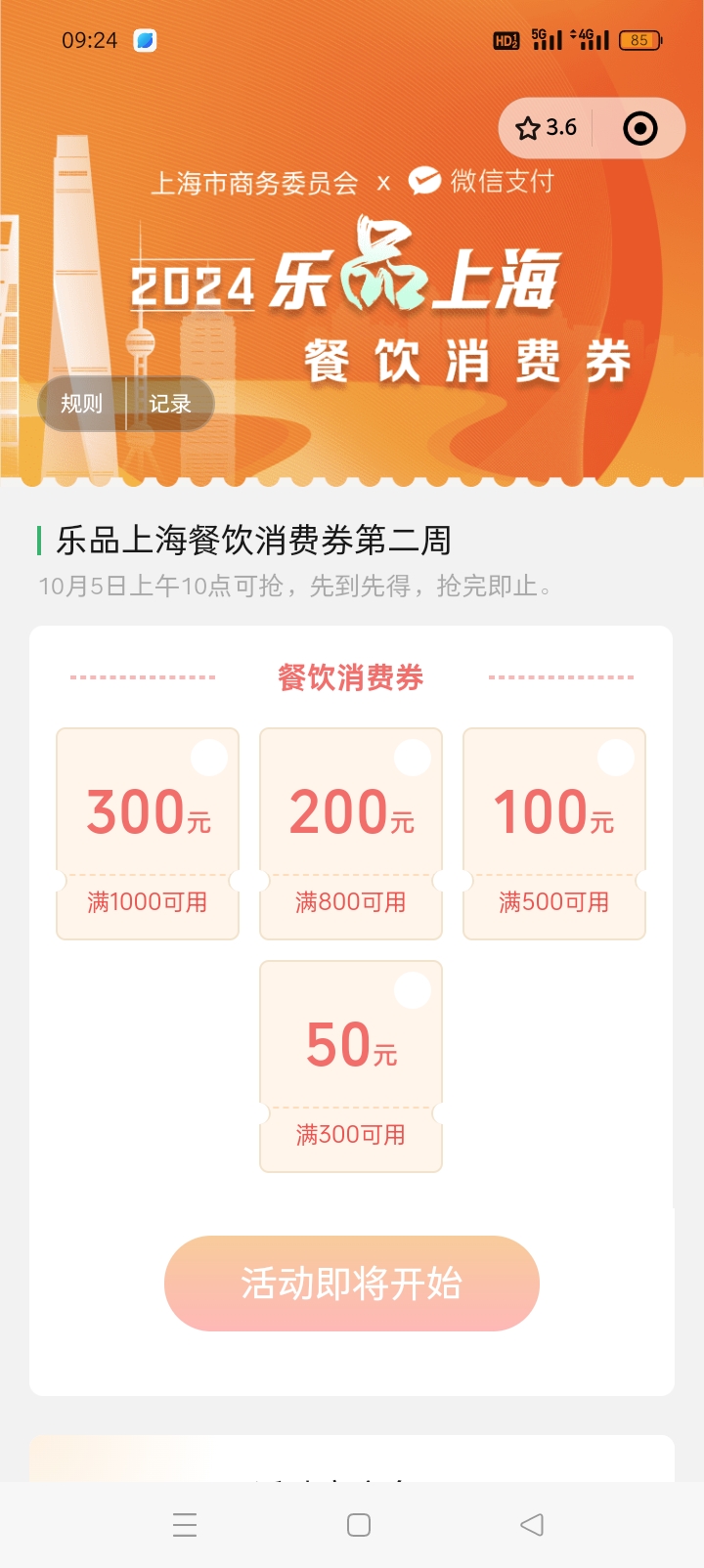Screen dimensions: 704x1568
Task: Close the mini program via the circle icon
Action: tap(640, 128)
